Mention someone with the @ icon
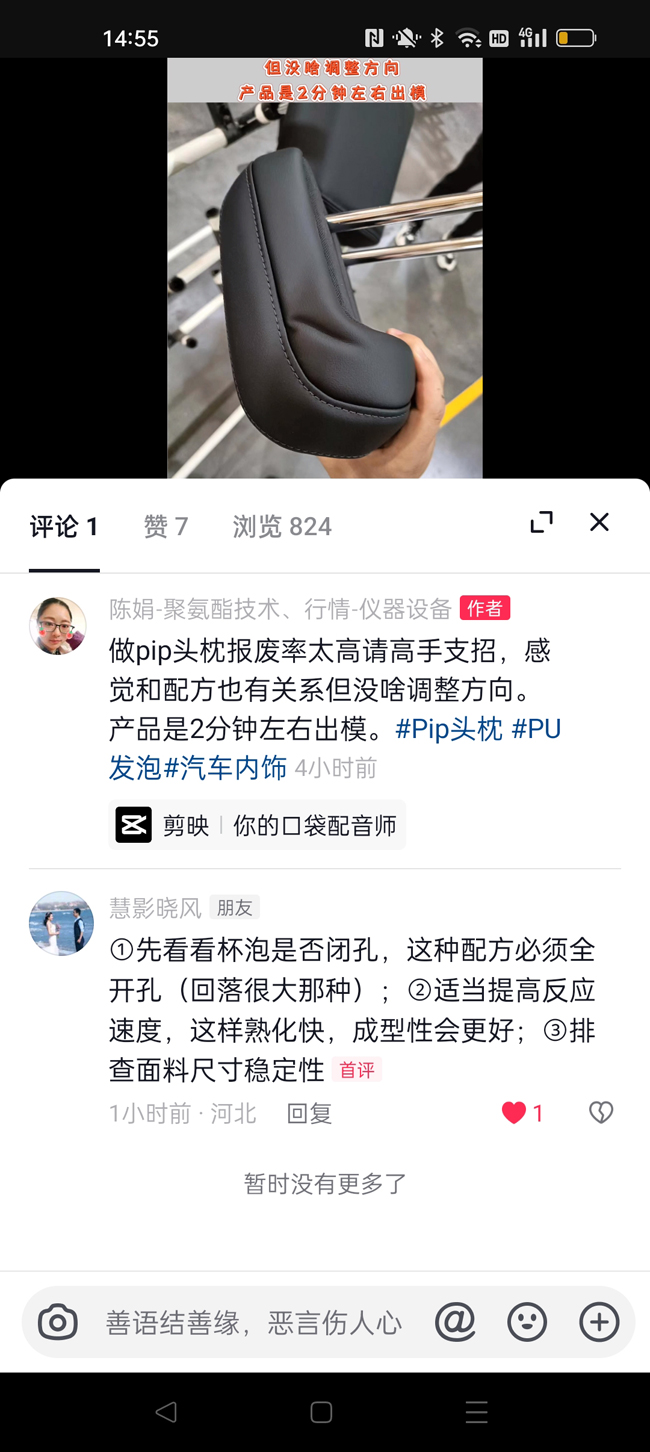The image size is (650, 1452). point(455,1322)
